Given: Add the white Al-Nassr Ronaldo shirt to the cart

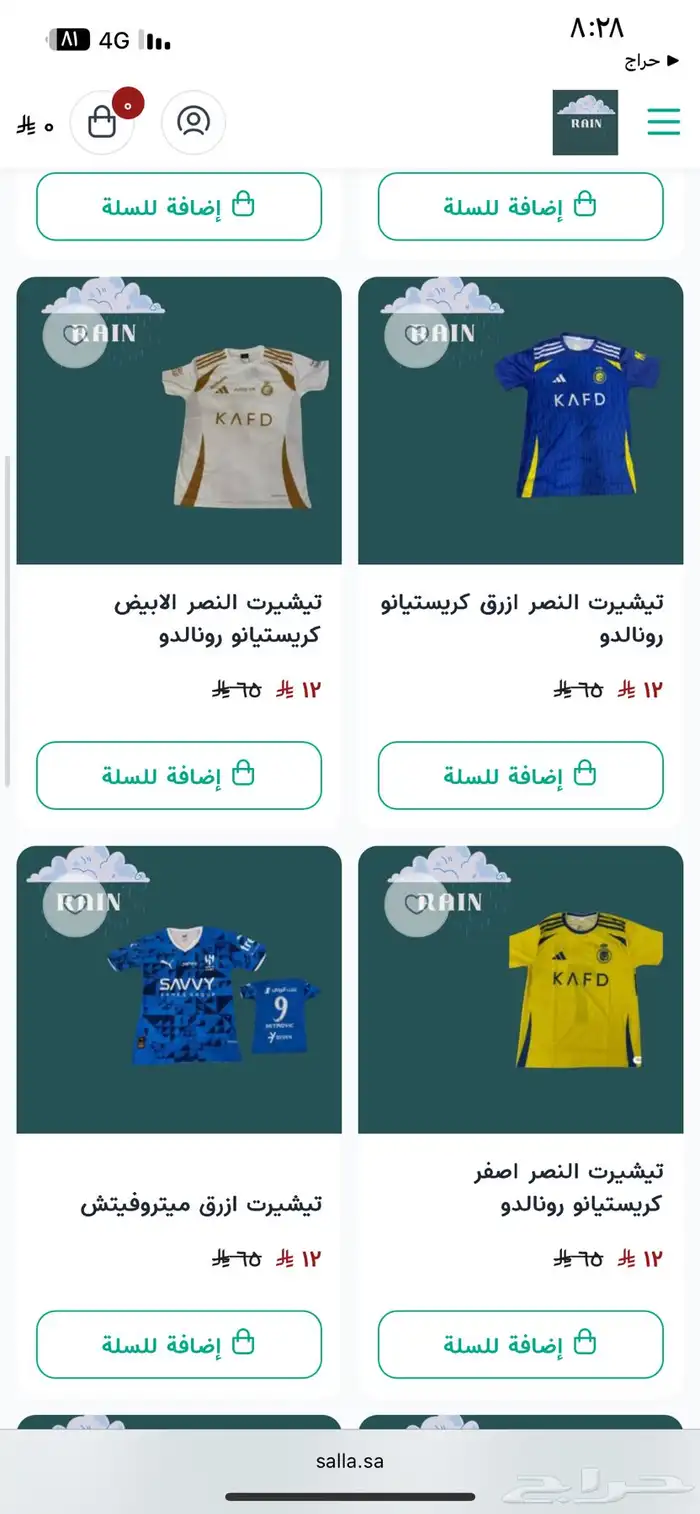Looking at the screenshot, I should pos(179,775).
